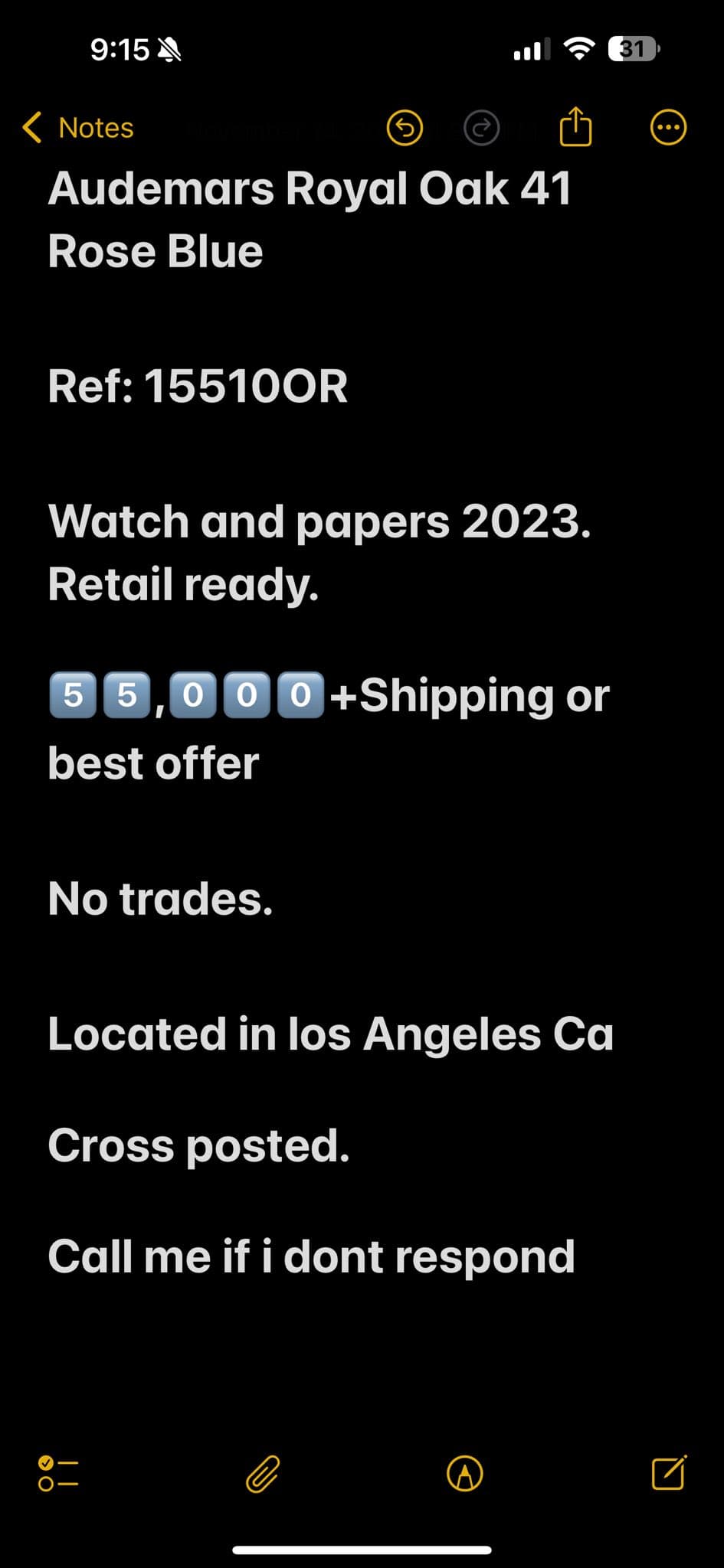The height and width of the screenshot is (1568, 724).
Task: Compose a new note
Action: (x=668, y=1472)
